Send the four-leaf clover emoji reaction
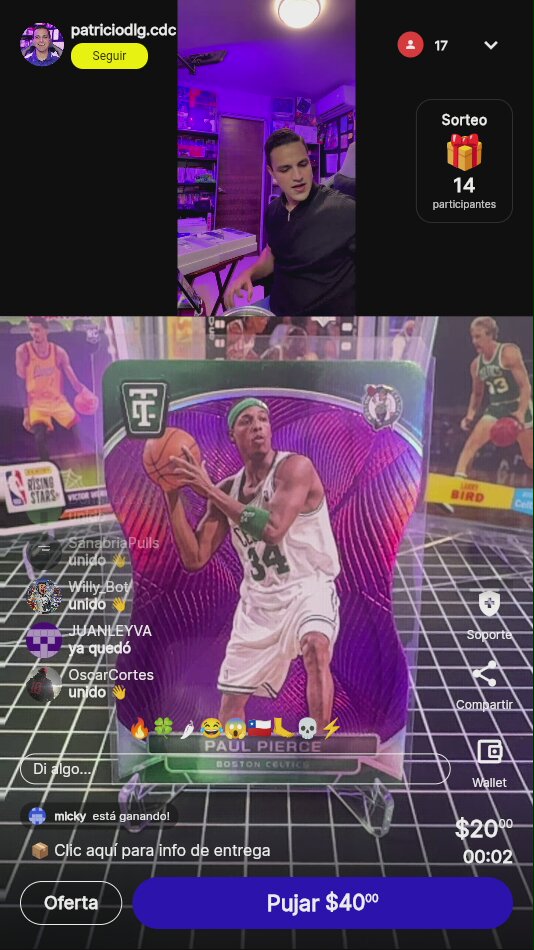534x950 pixels. pos(163,728)
